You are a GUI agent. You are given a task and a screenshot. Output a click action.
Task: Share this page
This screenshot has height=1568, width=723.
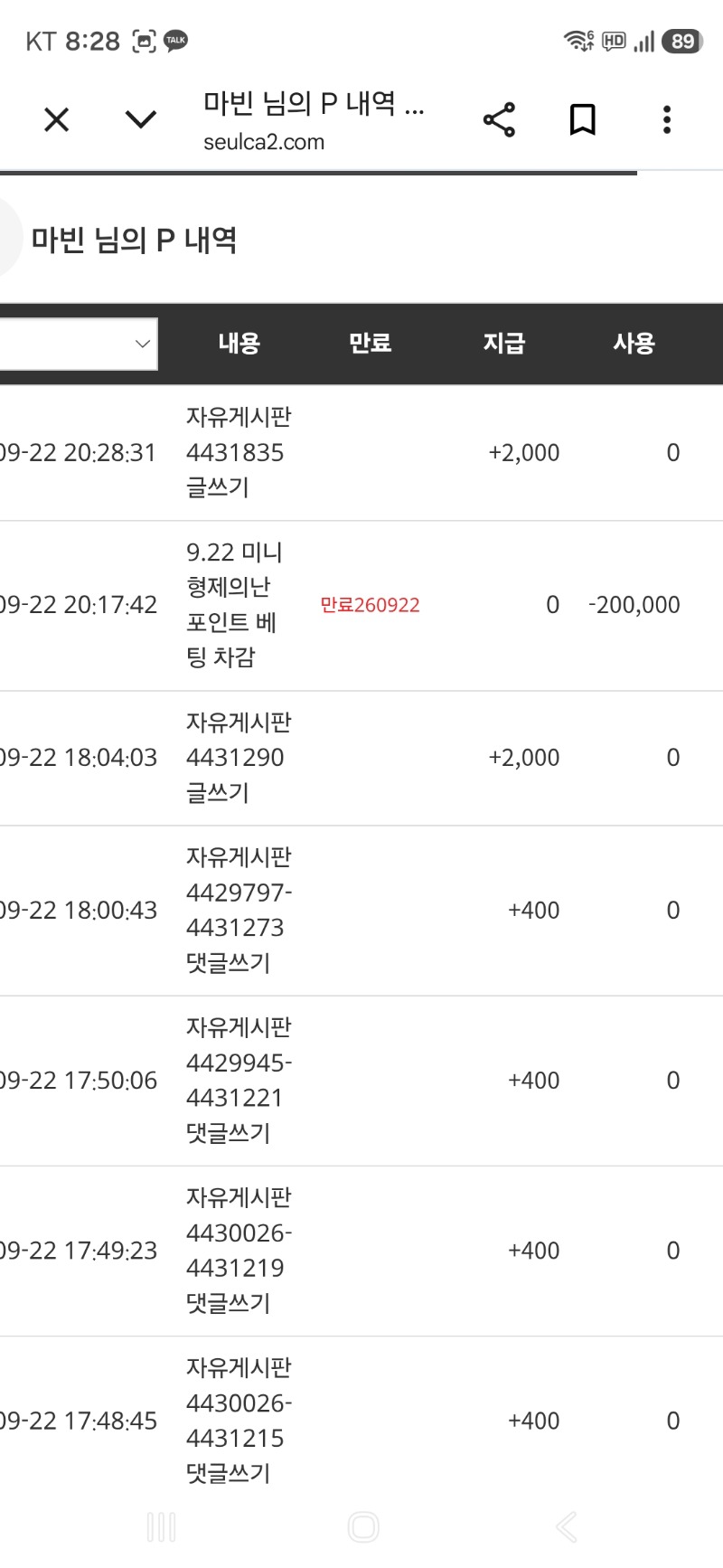[x=499, y=119]
